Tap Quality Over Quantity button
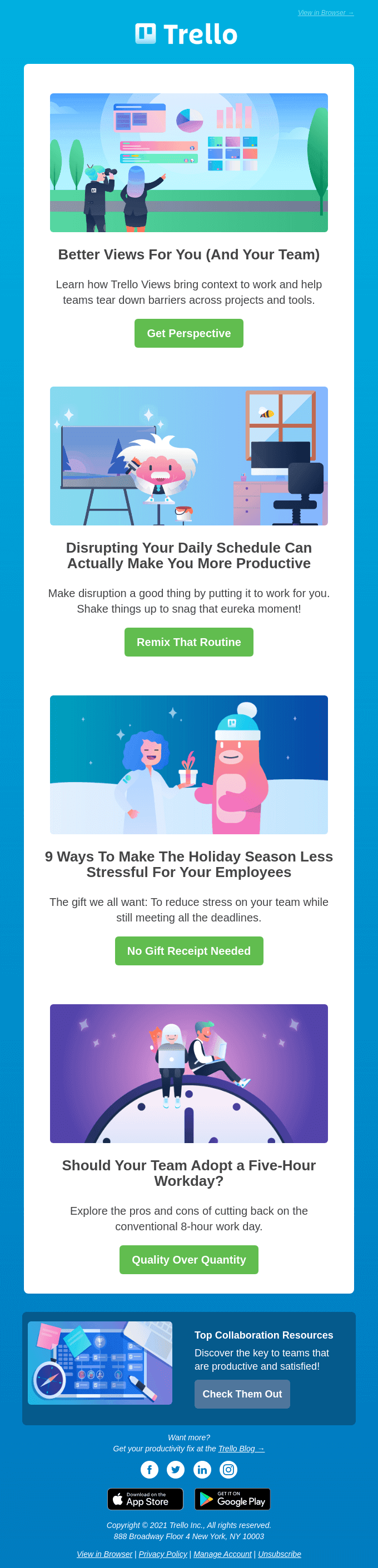The width and height of the screenshot is (378, 1568). click(188, 1259)
